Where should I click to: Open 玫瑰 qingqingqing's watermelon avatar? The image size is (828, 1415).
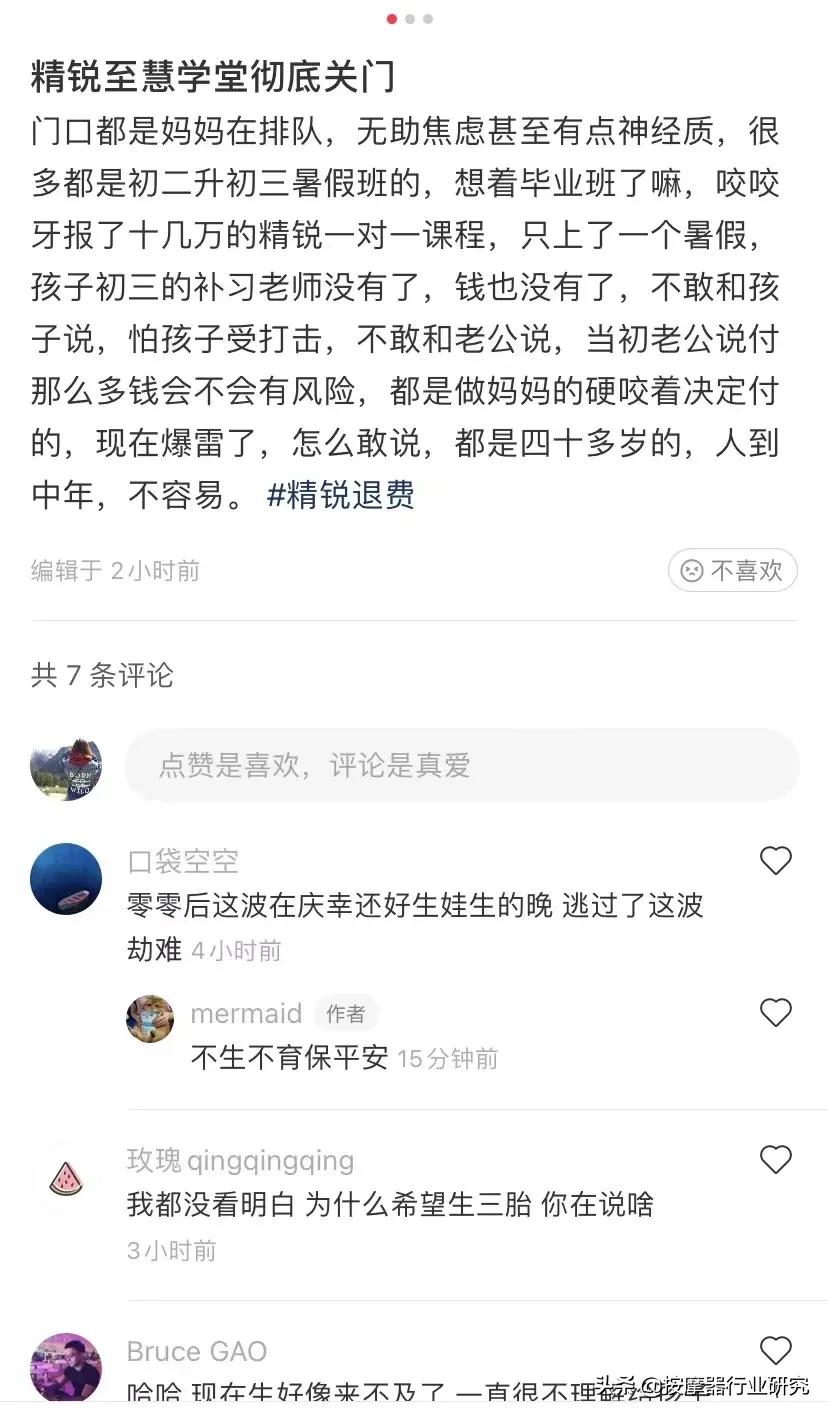pos(66,1179)
